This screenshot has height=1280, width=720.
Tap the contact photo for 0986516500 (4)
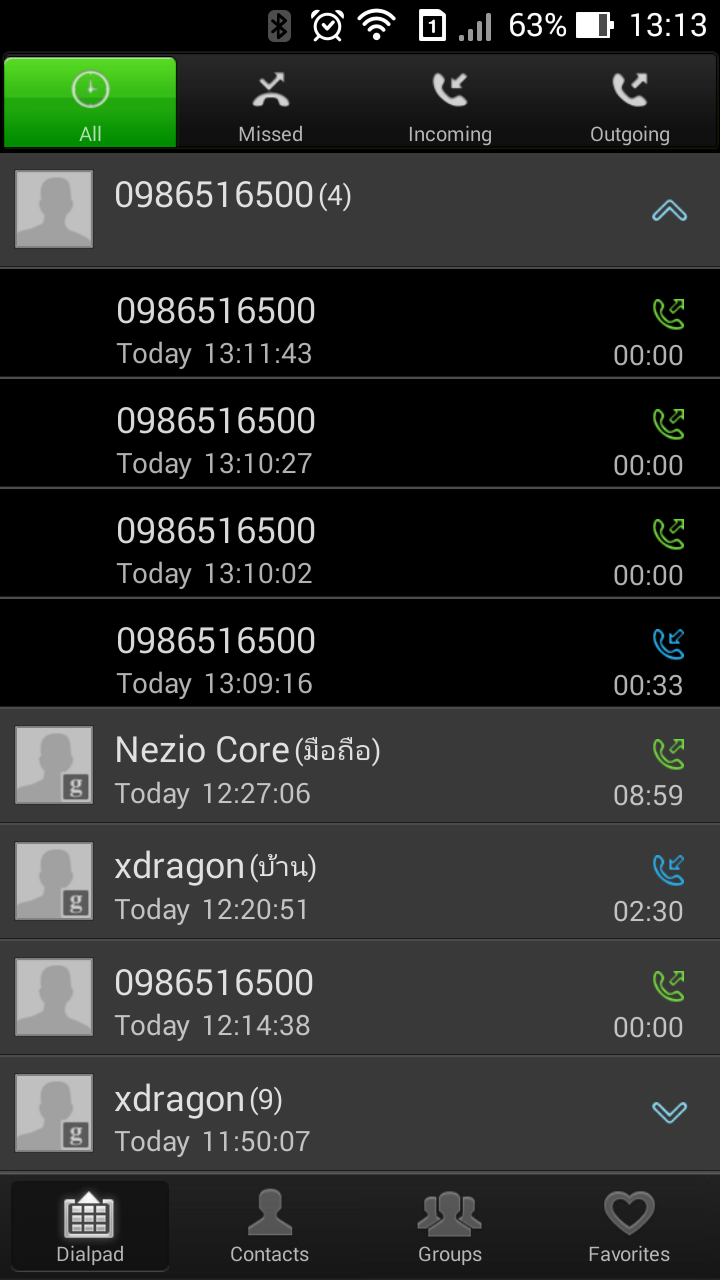(x=54, y=209)
